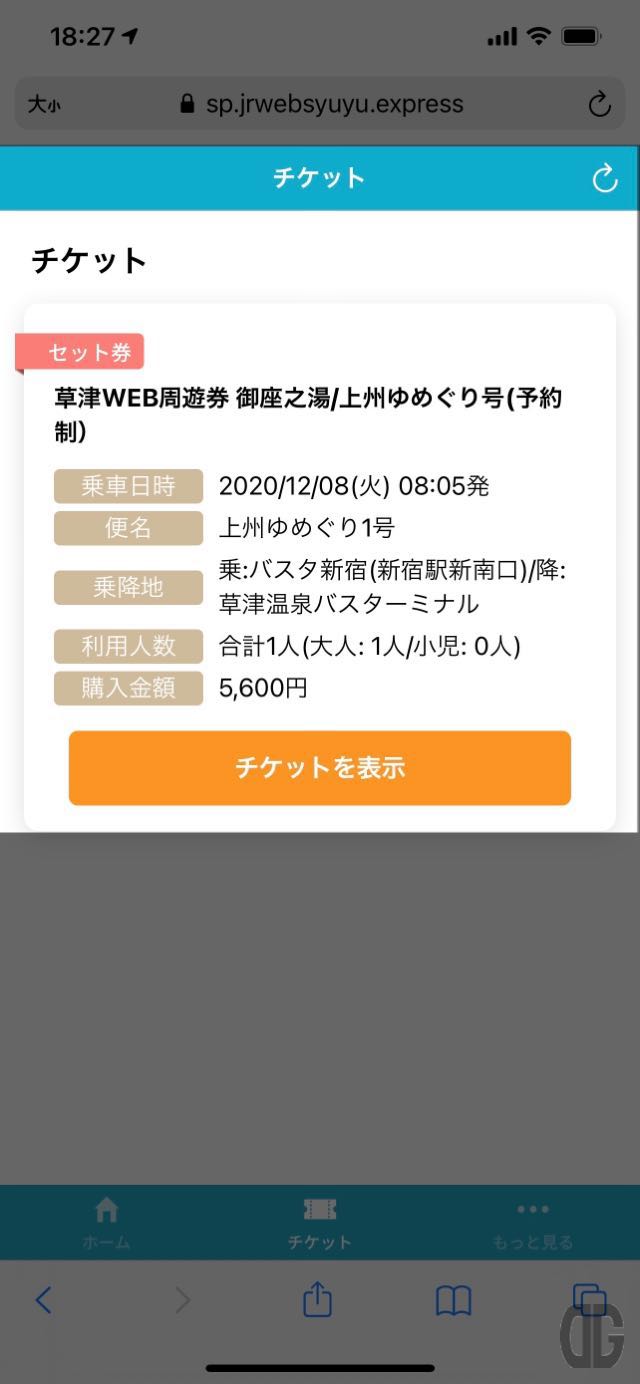The width and height of the screenshot is (640, 1384).
Task: Reload the page in Safari
Action: tap(599, 104)
